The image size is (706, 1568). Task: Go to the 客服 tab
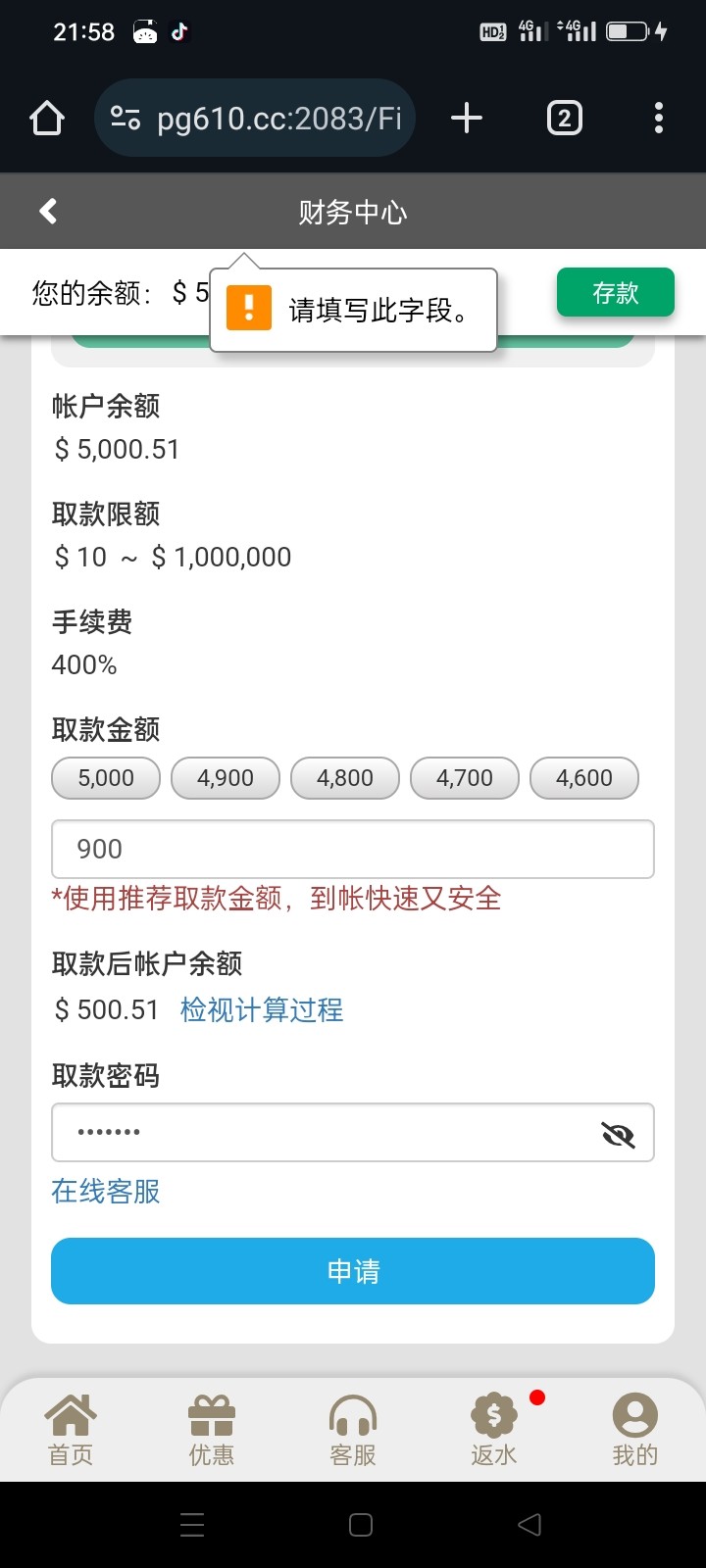coord(353,1431)
